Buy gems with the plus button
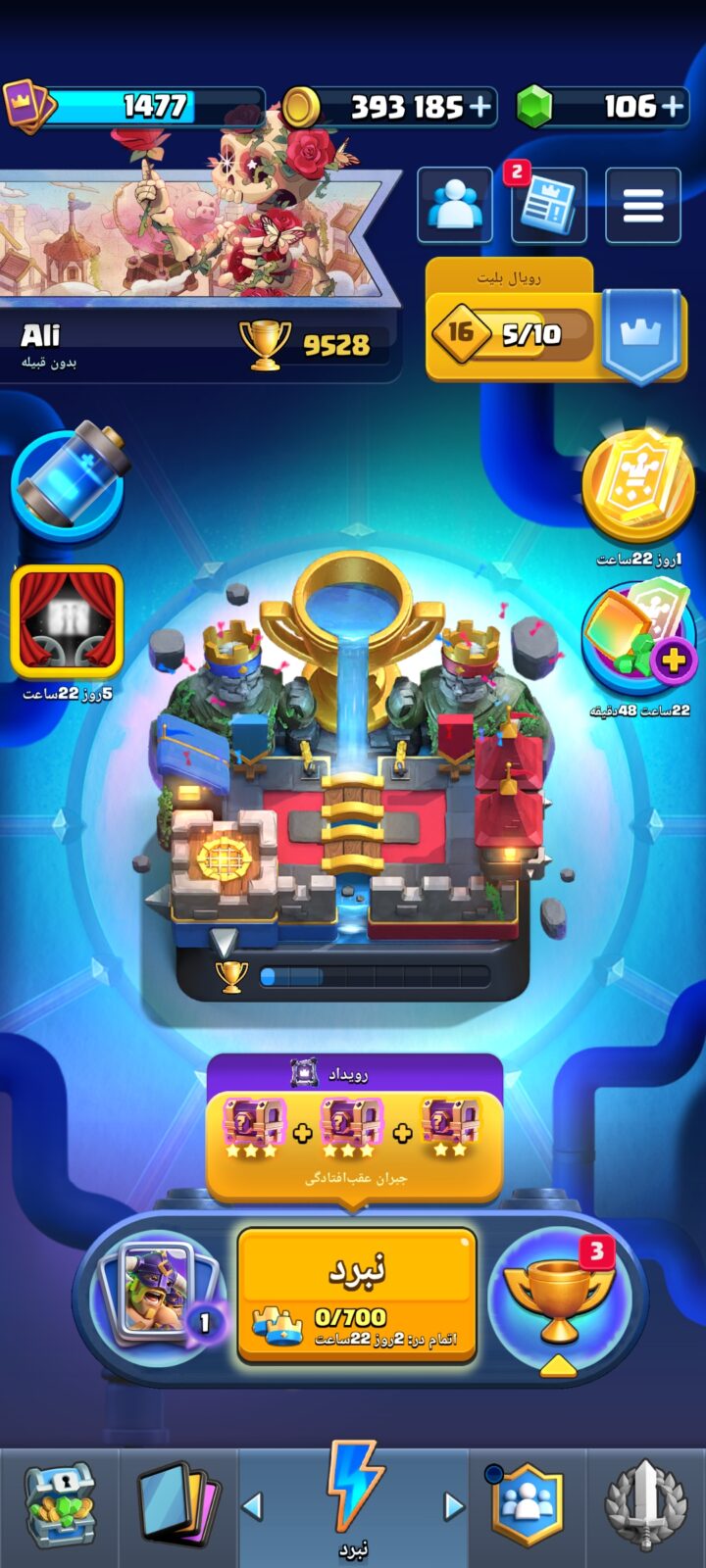706x1568 pixels. click(673, 106)
